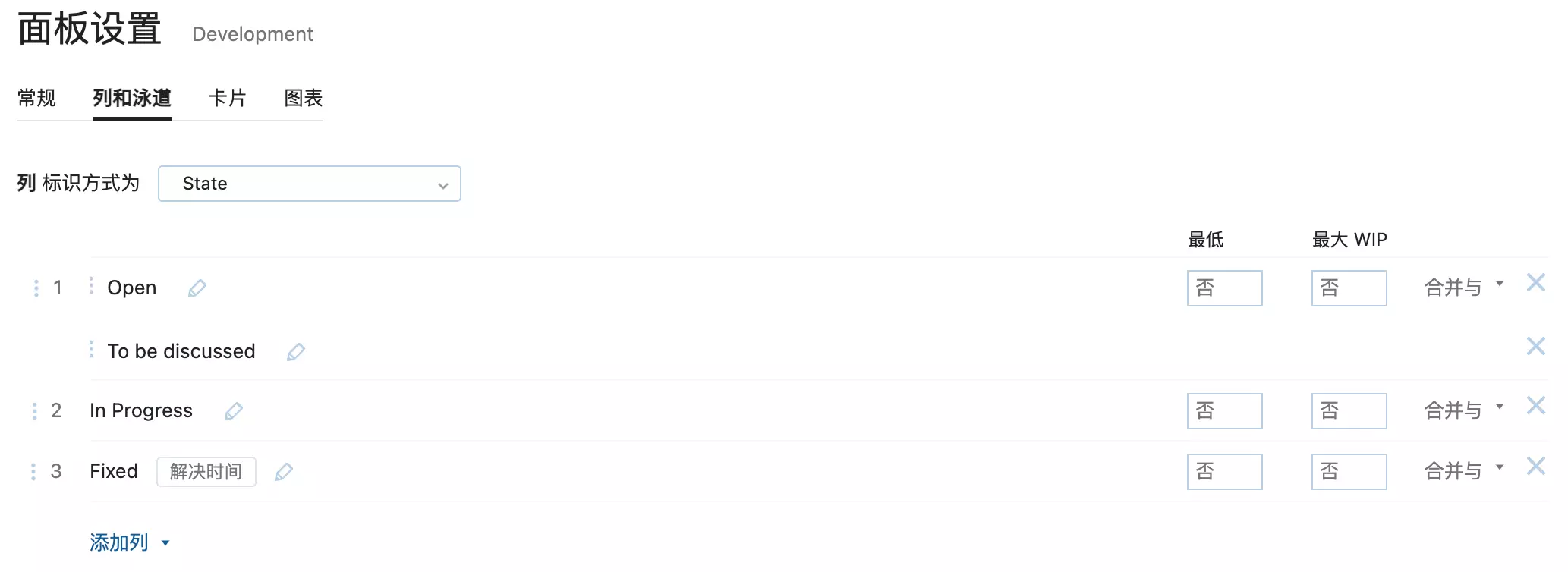Edit the In Progress column name

click(234, 411)
